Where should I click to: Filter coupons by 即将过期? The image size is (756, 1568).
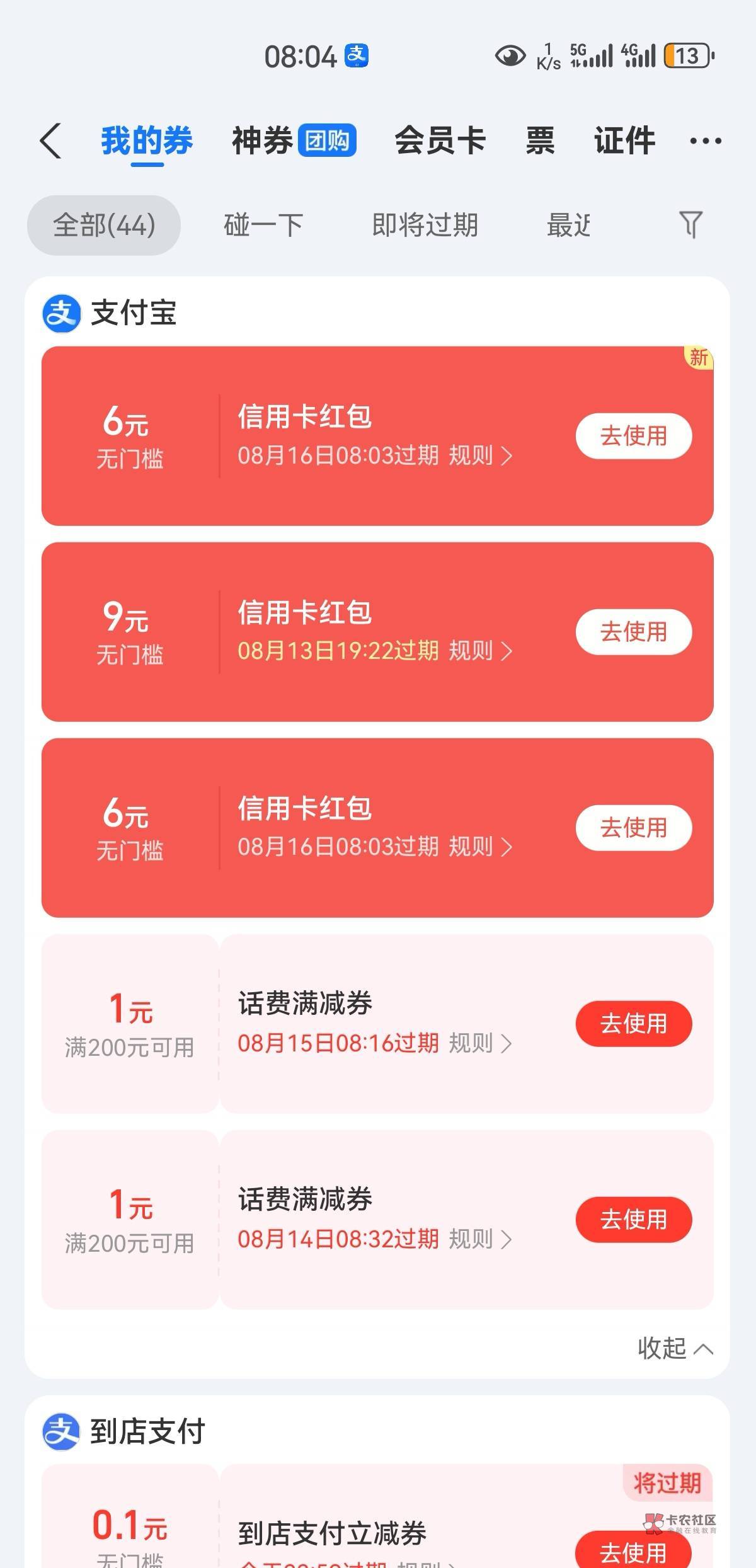[425, 225]
